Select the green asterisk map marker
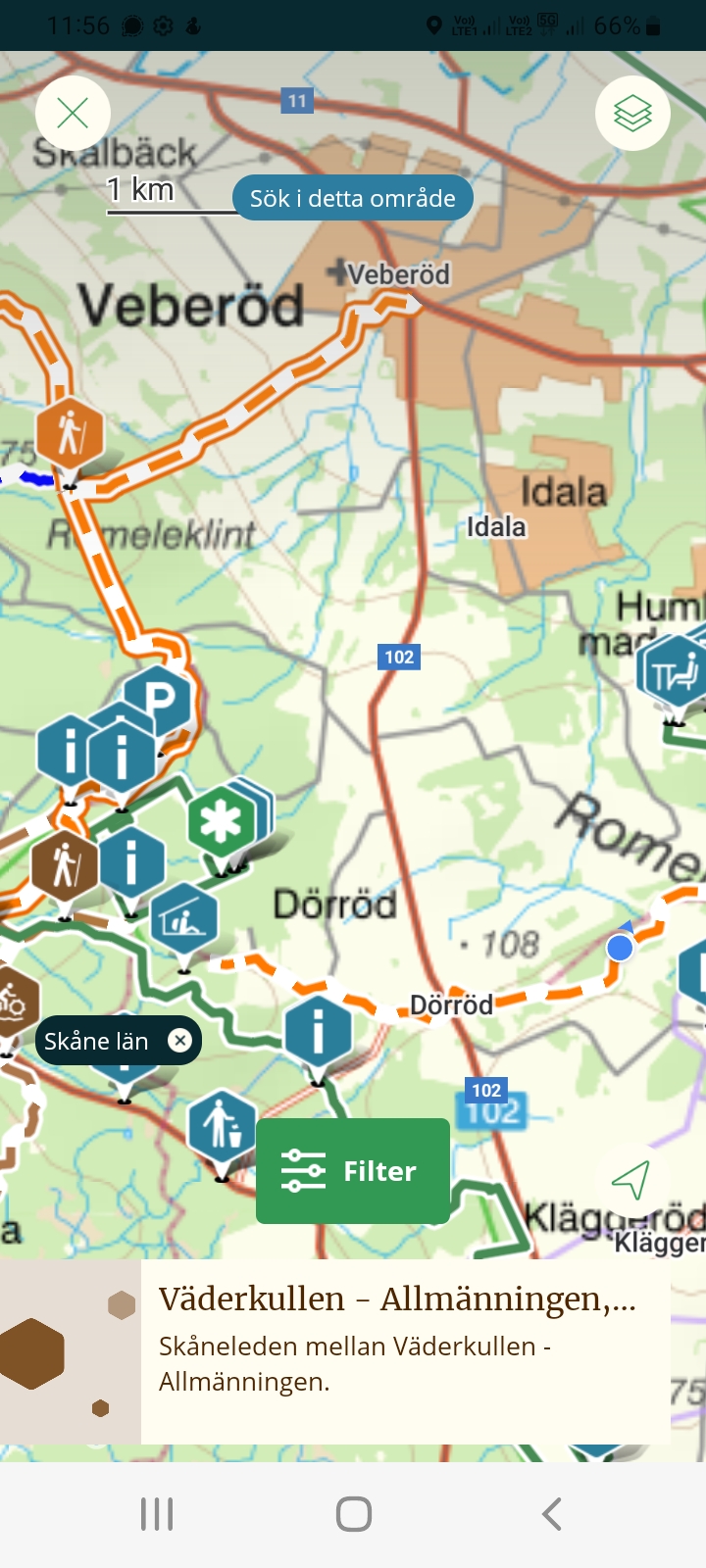This screenshot has height=1568, width=706. (x=222, y=821)
